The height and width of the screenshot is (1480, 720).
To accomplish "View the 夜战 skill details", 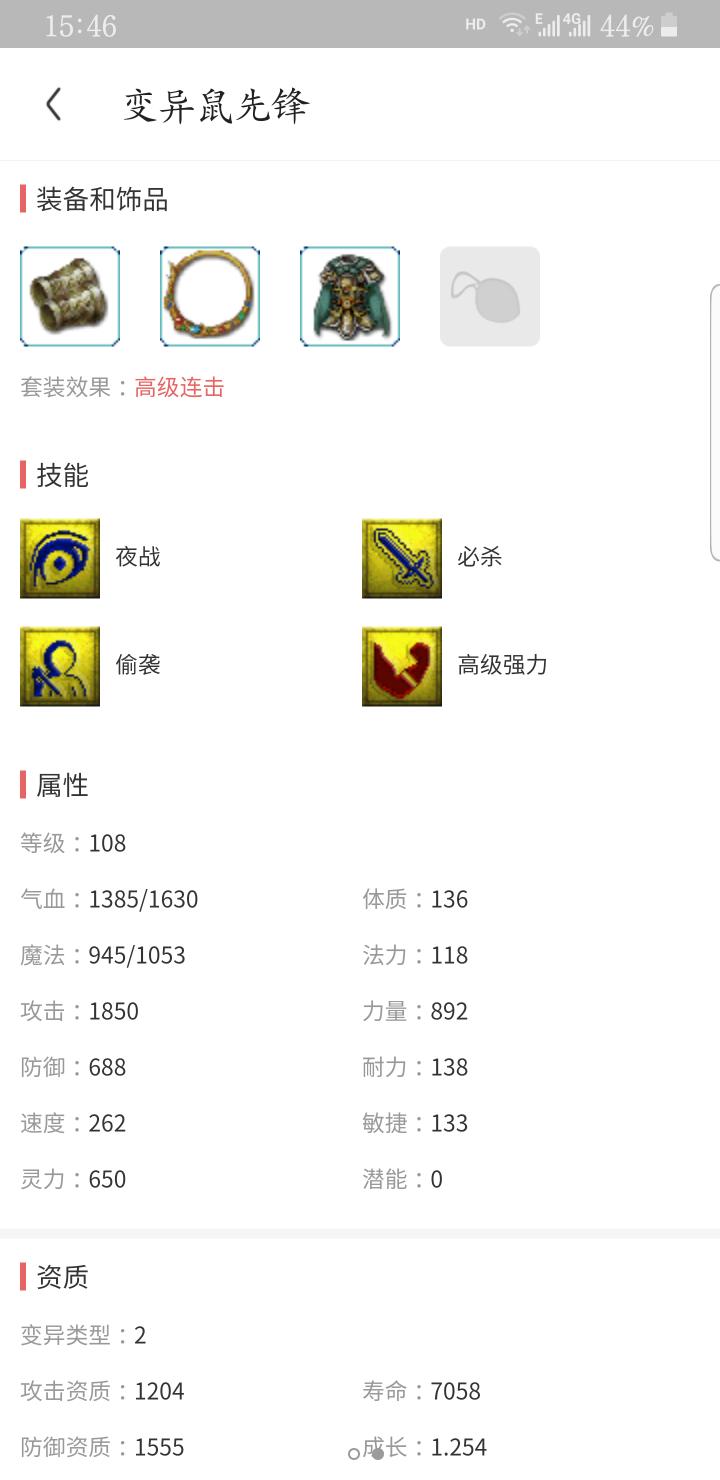I will point(60,558).
